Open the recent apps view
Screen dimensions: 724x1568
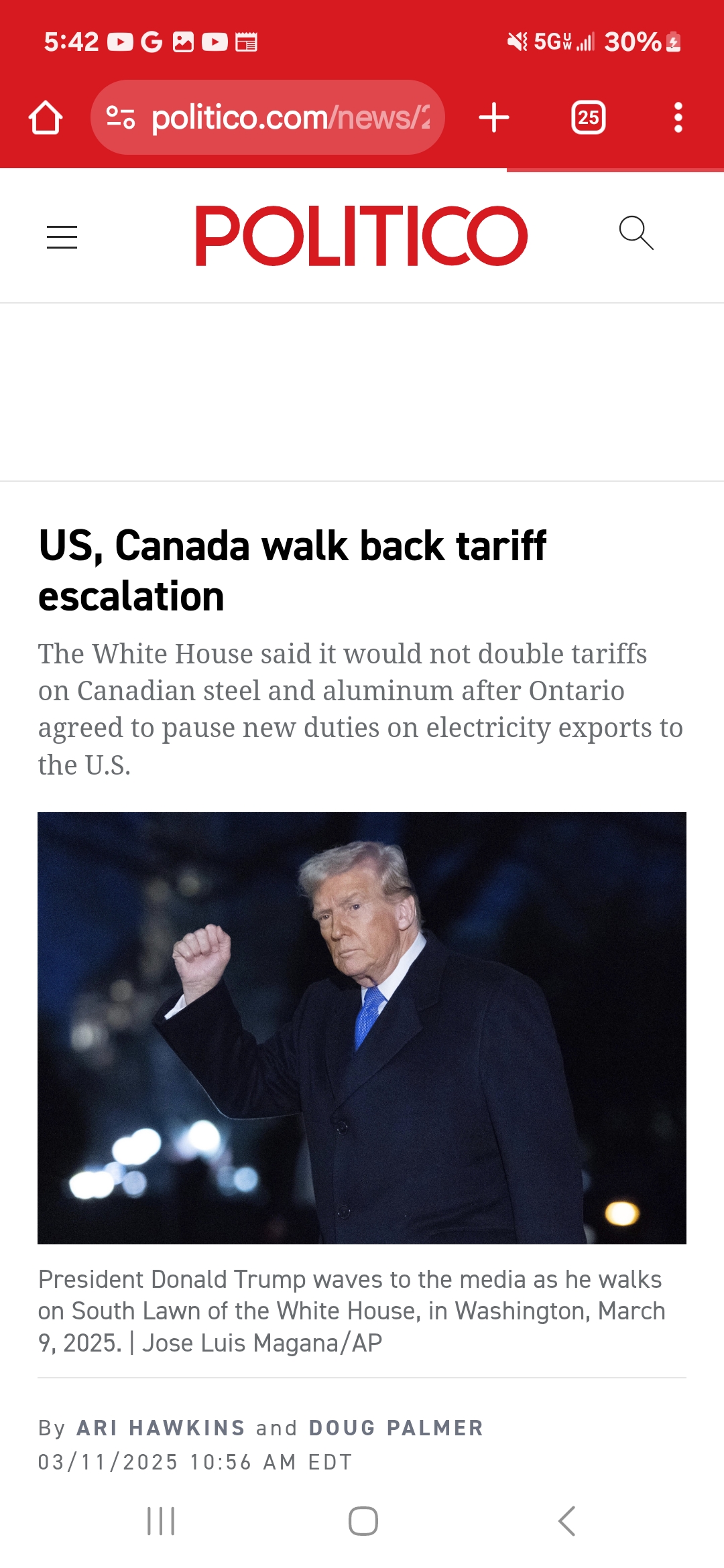[x=161, y=1521]
